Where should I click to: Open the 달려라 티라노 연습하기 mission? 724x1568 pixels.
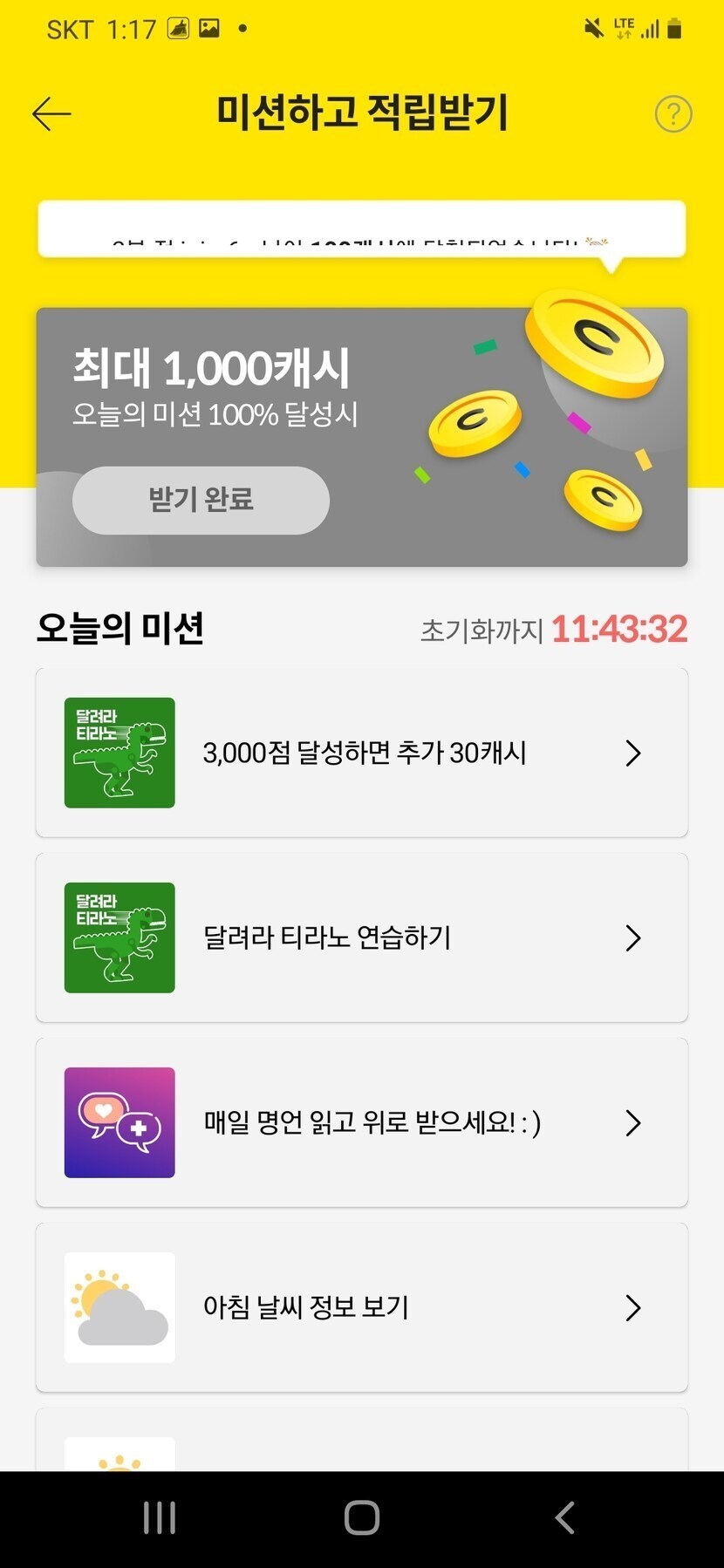362,937
